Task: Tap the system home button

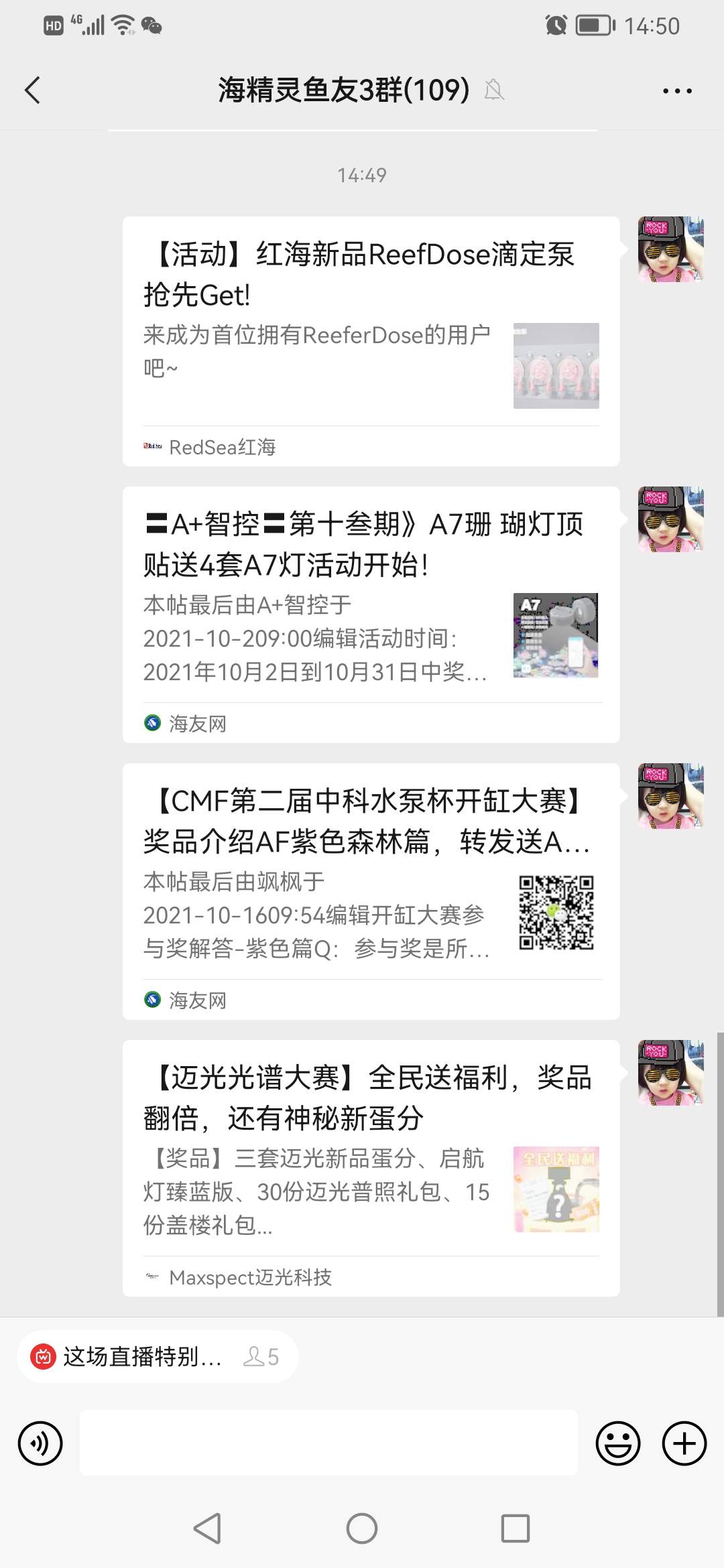Action: click(362, 1529)
